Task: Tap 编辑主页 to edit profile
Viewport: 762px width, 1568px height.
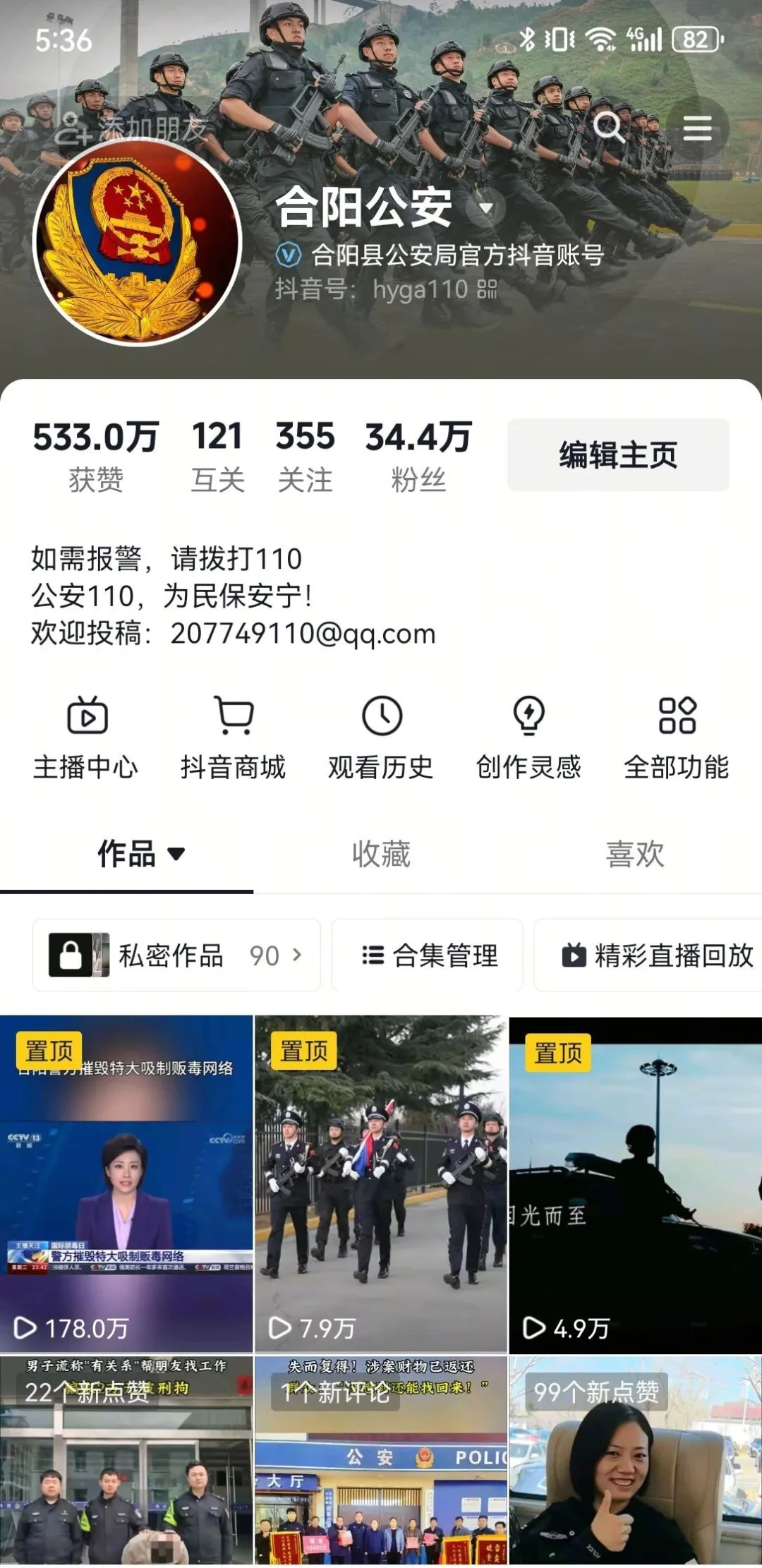Action: tap(618, 454)
